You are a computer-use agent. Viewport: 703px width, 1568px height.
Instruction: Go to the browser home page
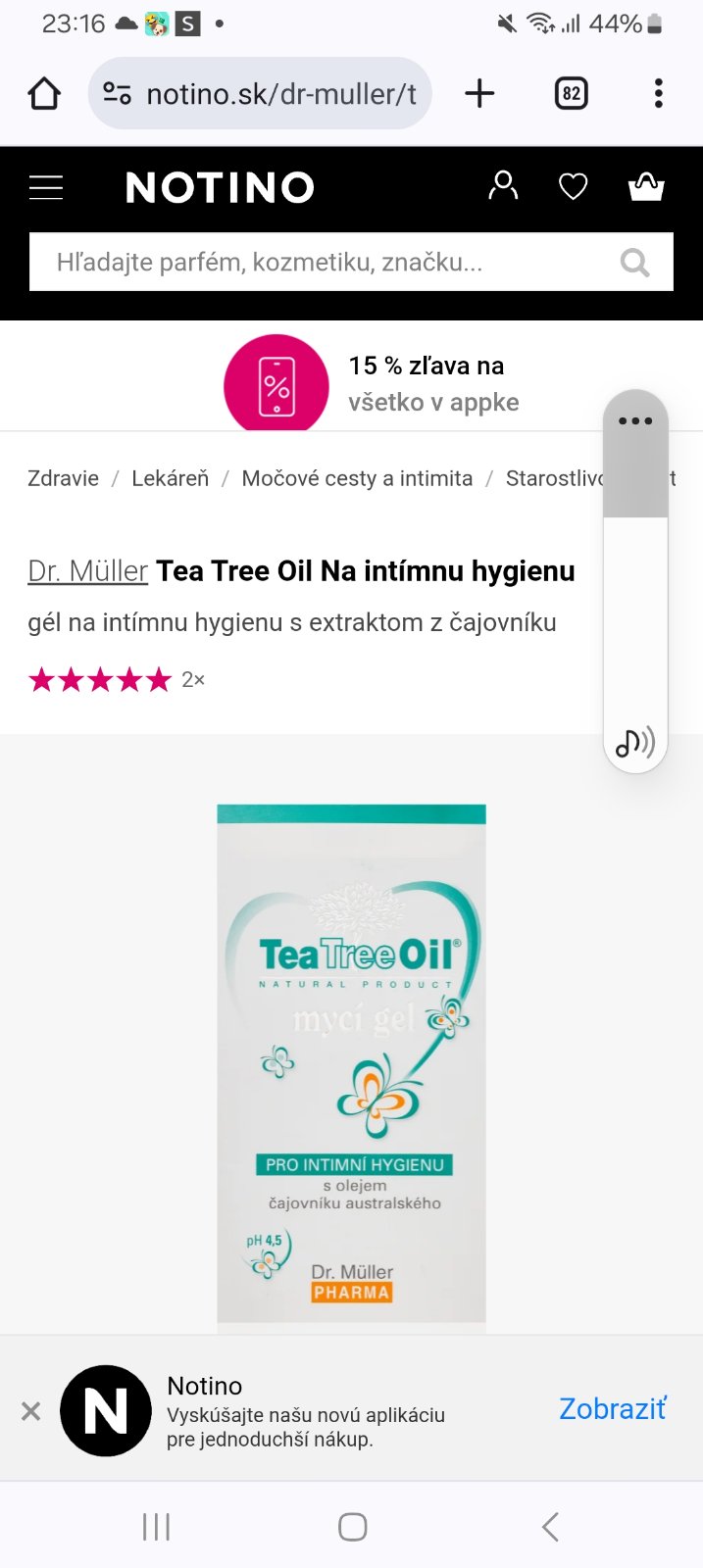[44, 94]
